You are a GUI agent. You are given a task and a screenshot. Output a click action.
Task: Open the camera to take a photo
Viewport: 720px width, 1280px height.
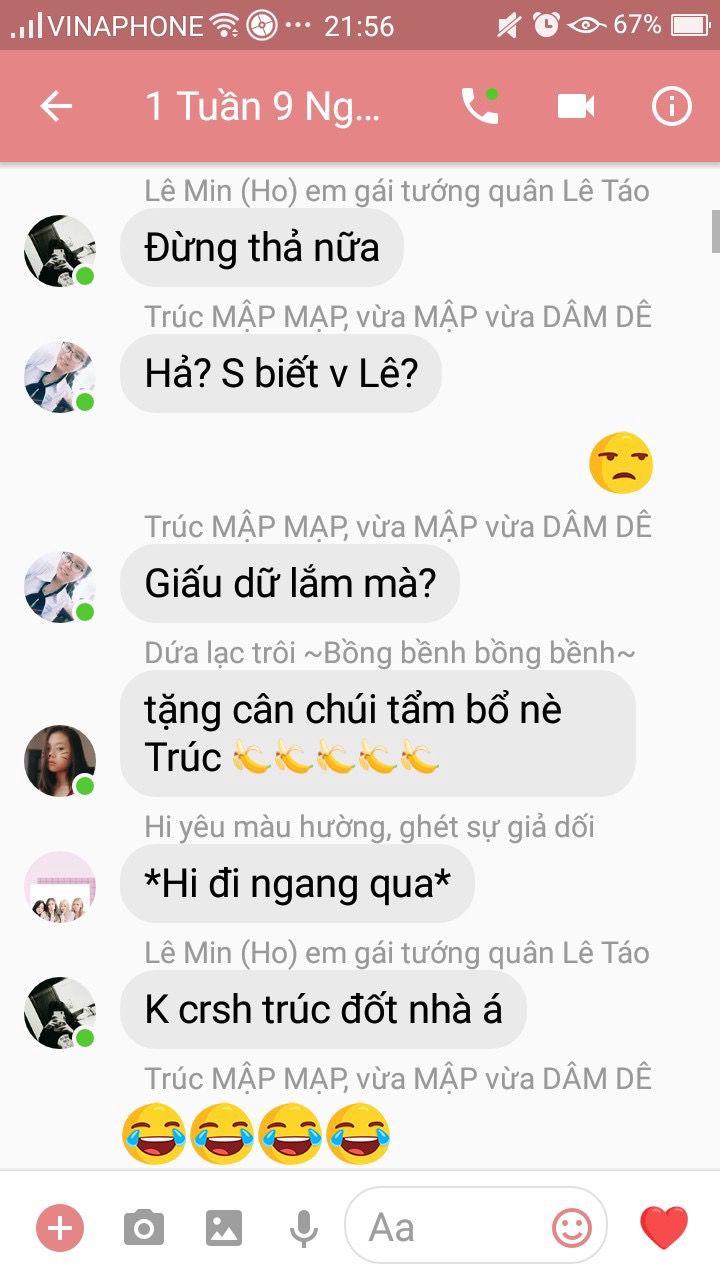(144, 1227)
